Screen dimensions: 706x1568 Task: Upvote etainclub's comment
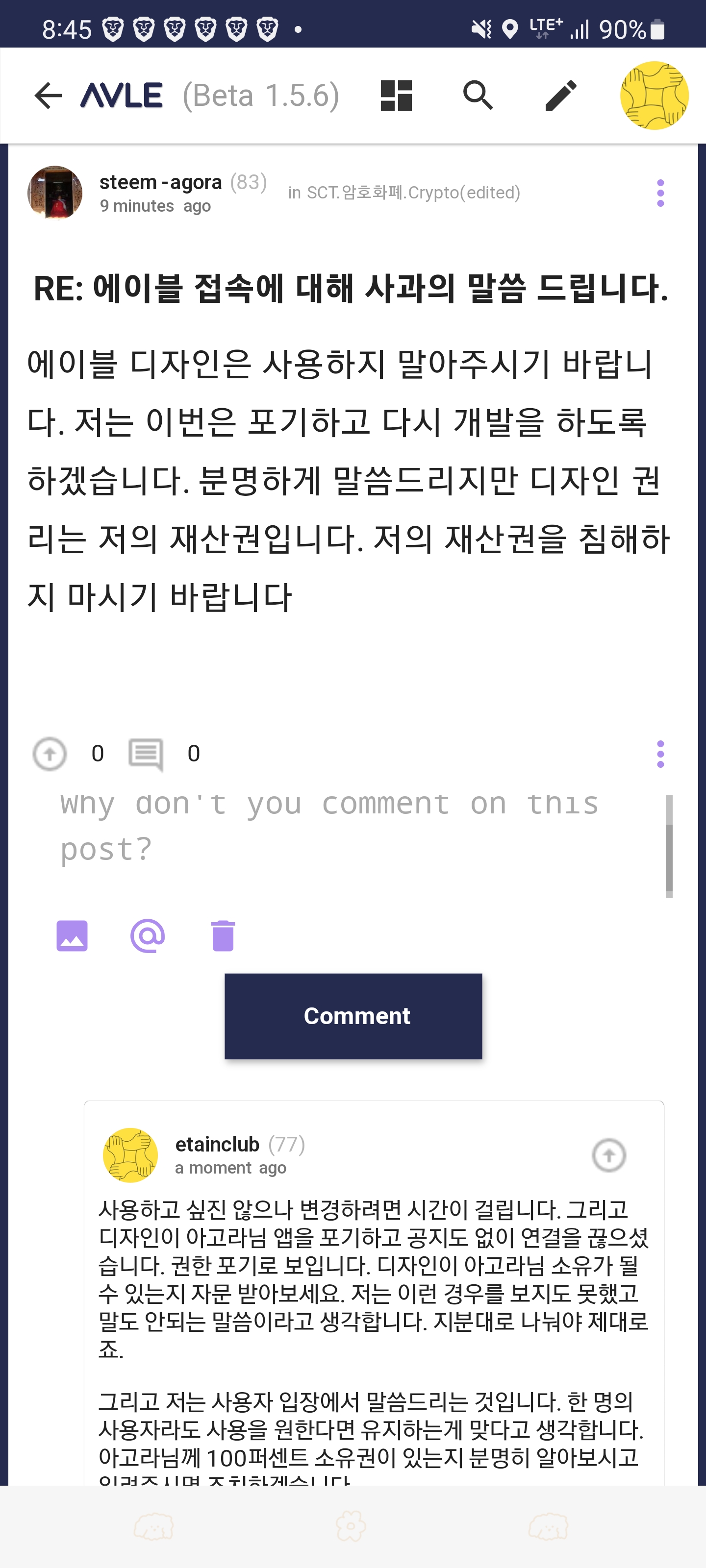click(x=608, y=1155)
